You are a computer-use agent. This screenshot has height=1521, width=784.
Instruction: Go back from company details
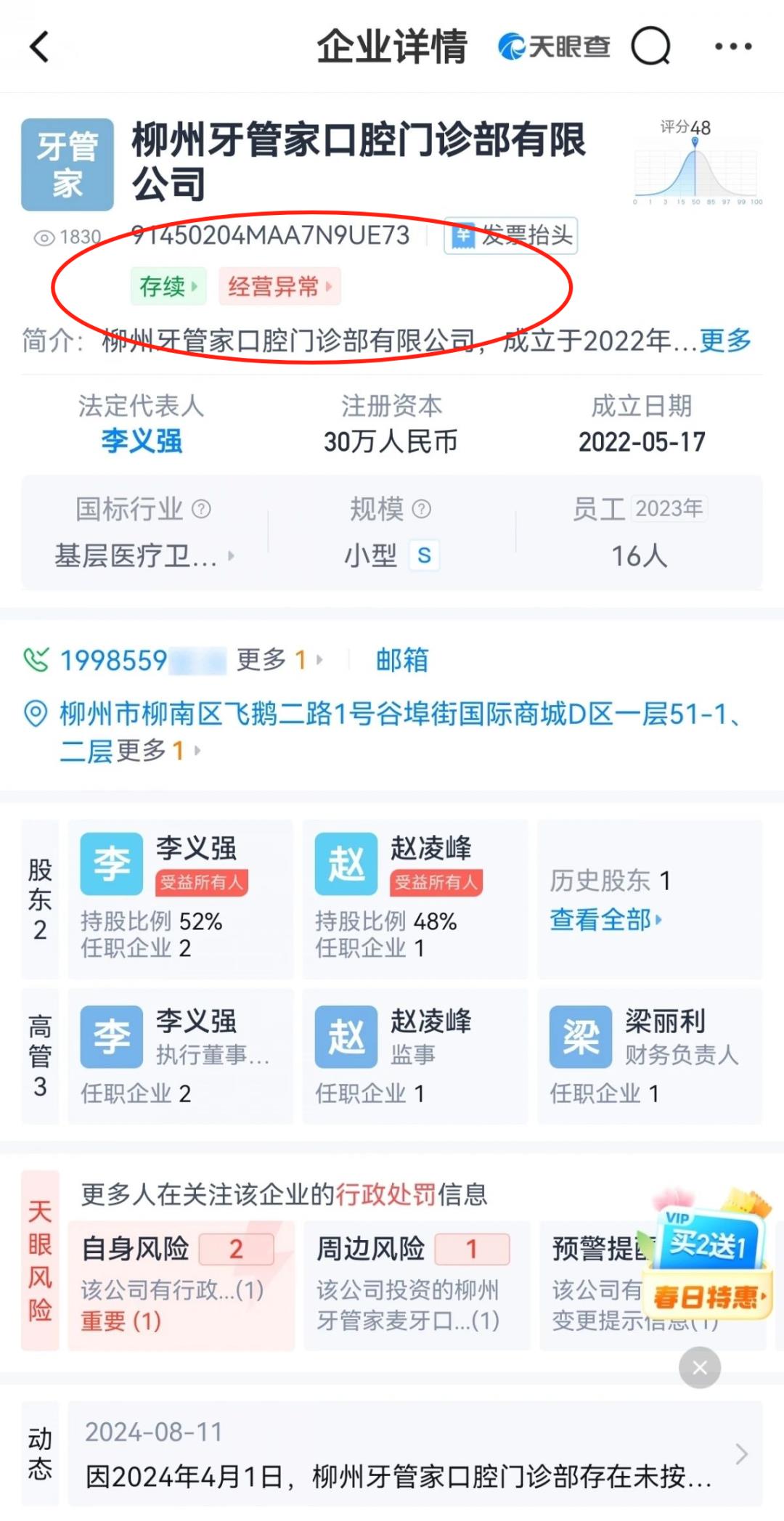pyautogui.click(x=40, y=47)
